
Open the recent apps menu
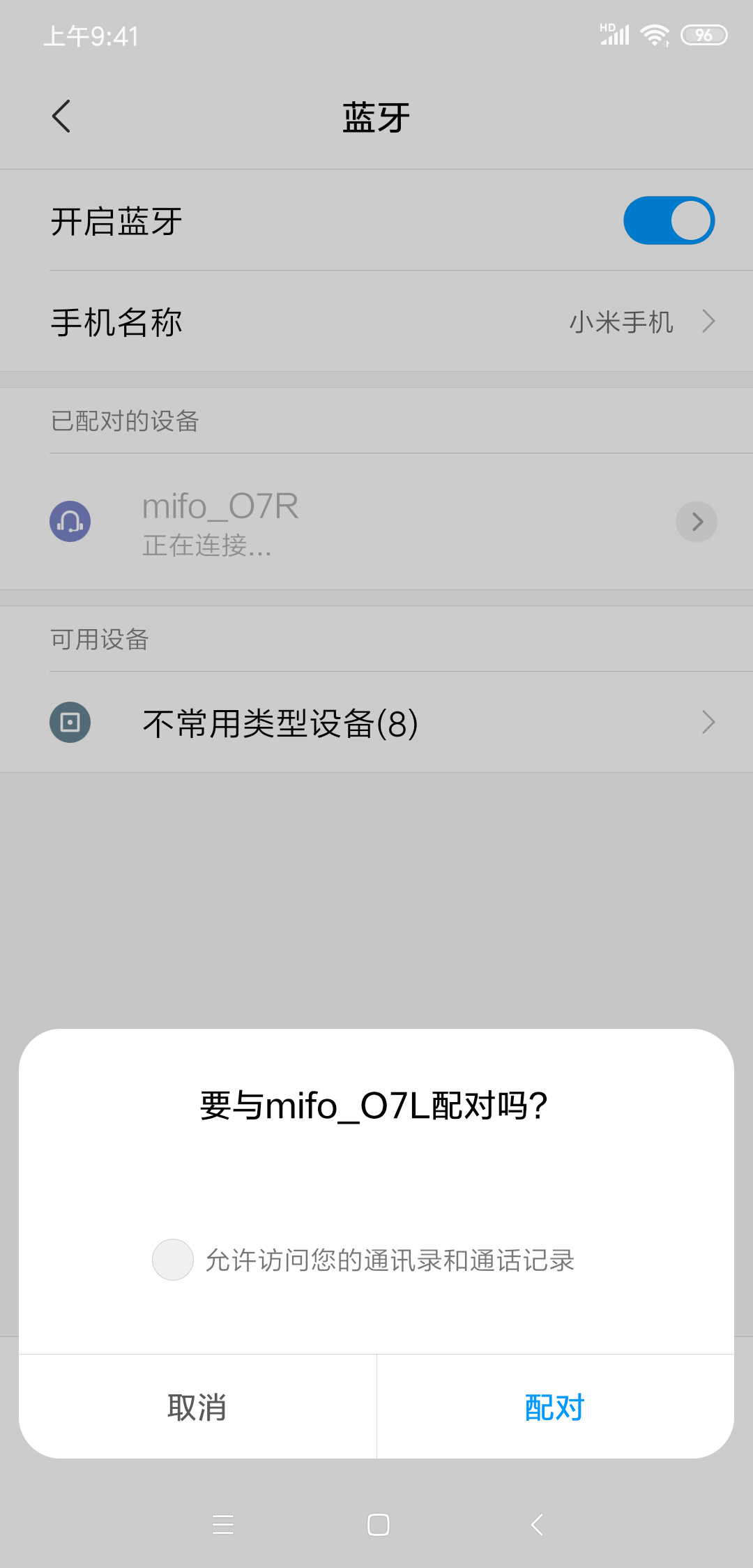[223, 1525]
